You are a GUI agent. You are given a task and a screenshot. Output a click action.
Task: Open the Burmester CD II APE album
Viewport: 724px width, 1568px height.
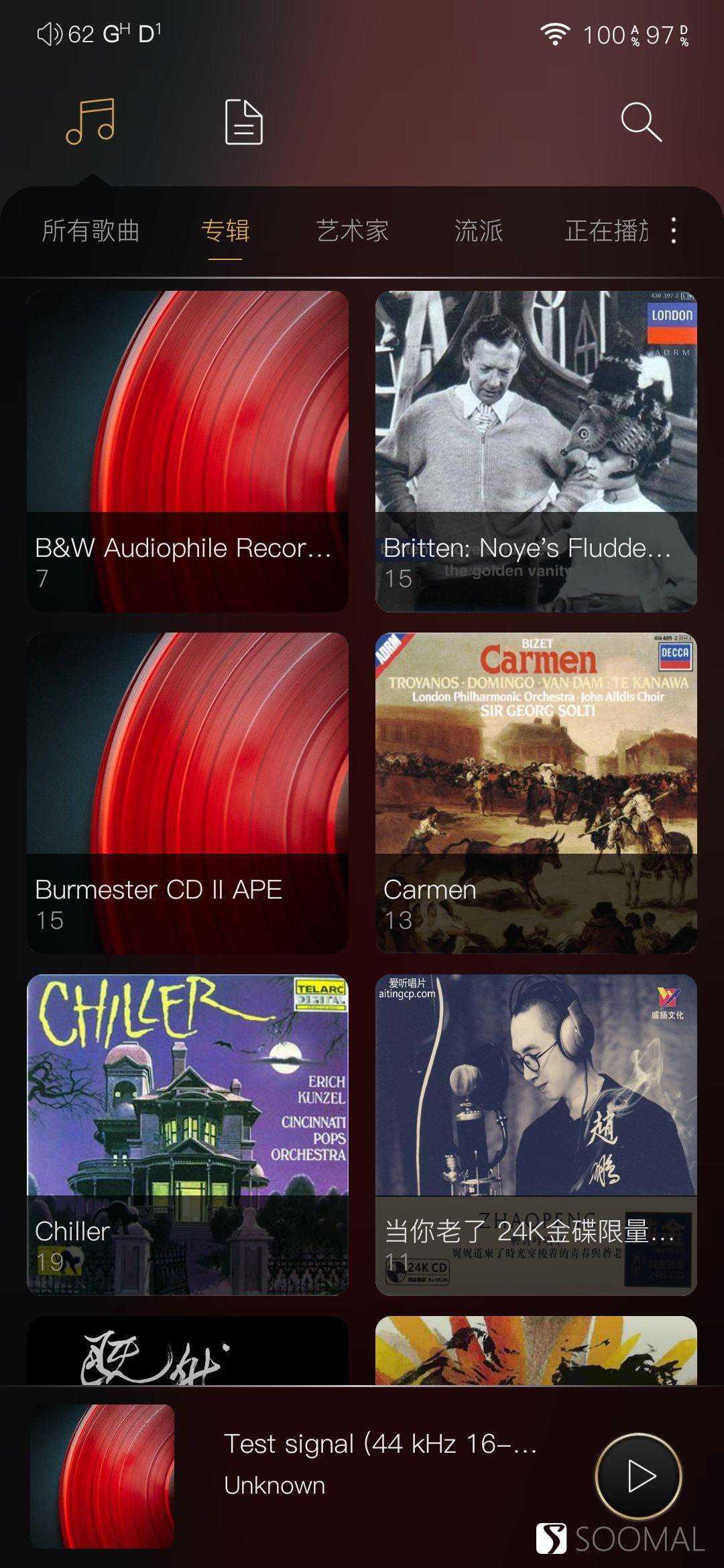188,793
